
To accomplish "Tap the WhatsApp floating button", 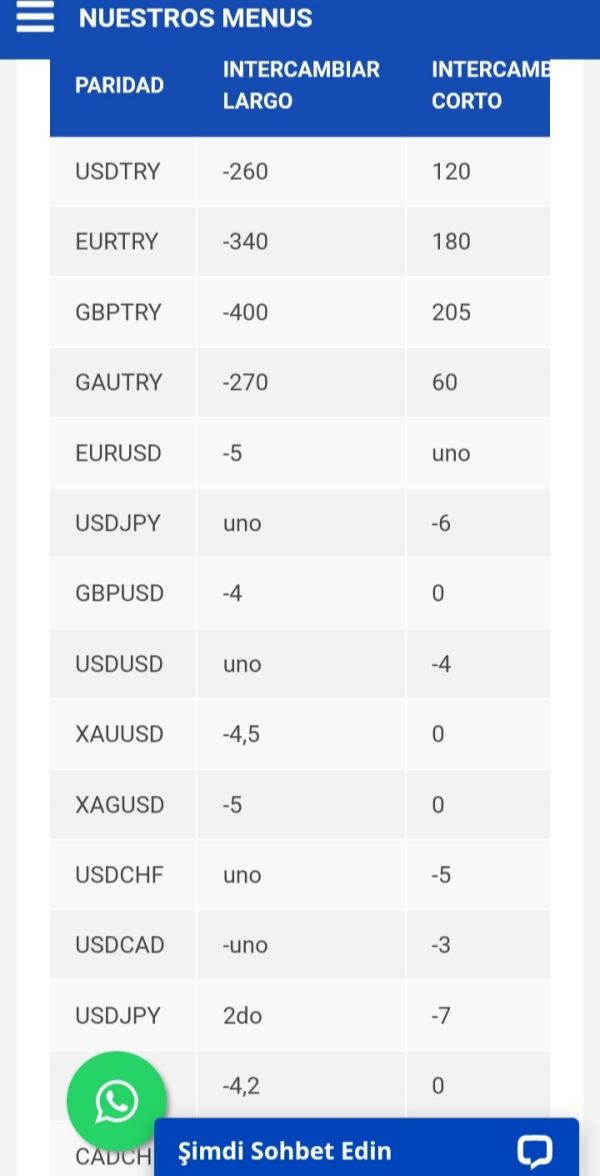I will click(x=116, y=1101).
